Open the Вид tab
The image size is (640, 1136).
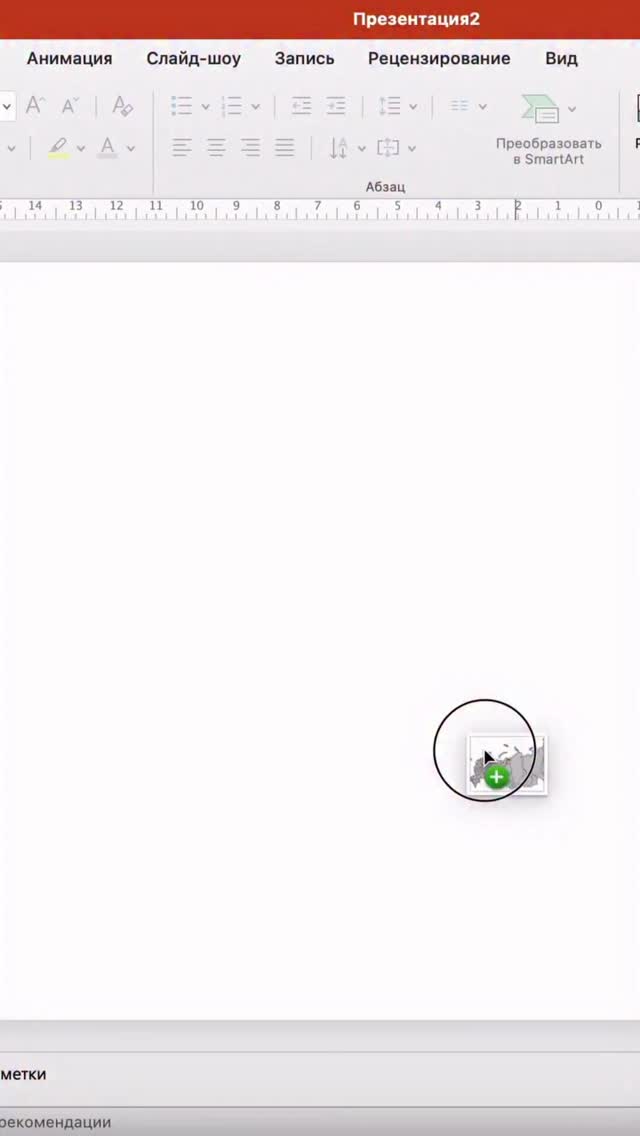561,58
